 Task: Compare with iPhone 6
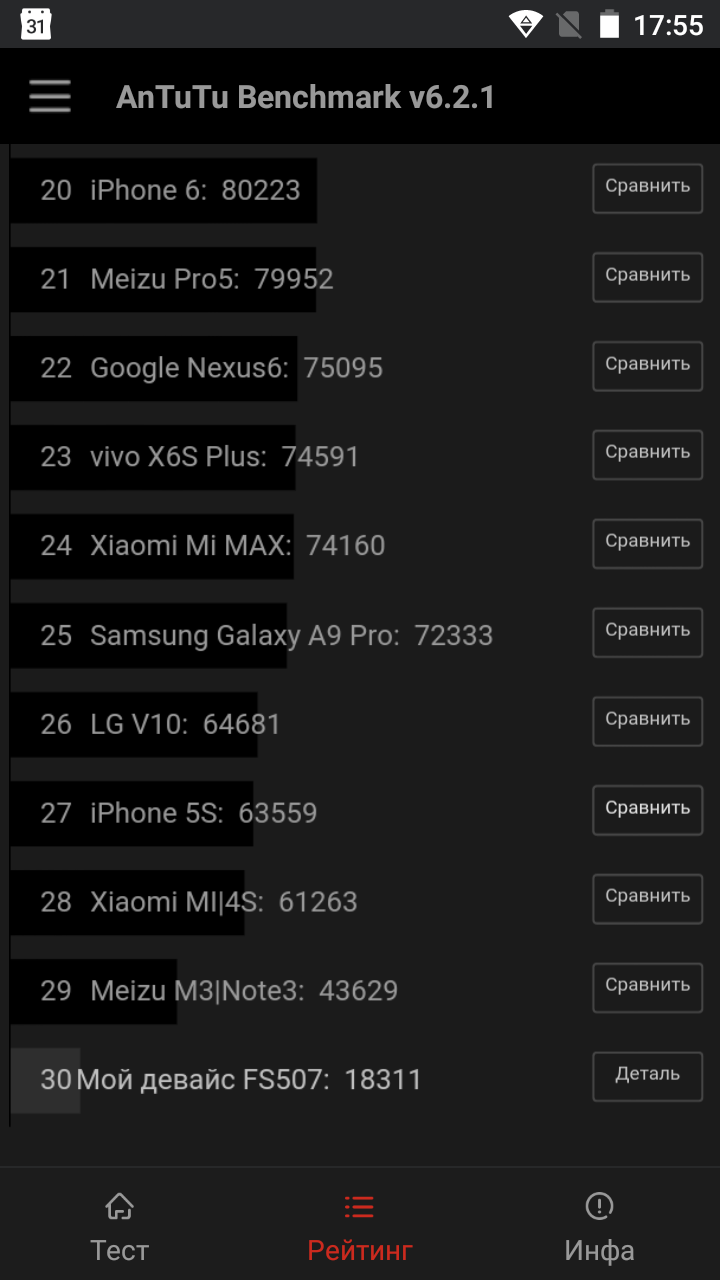647,188
